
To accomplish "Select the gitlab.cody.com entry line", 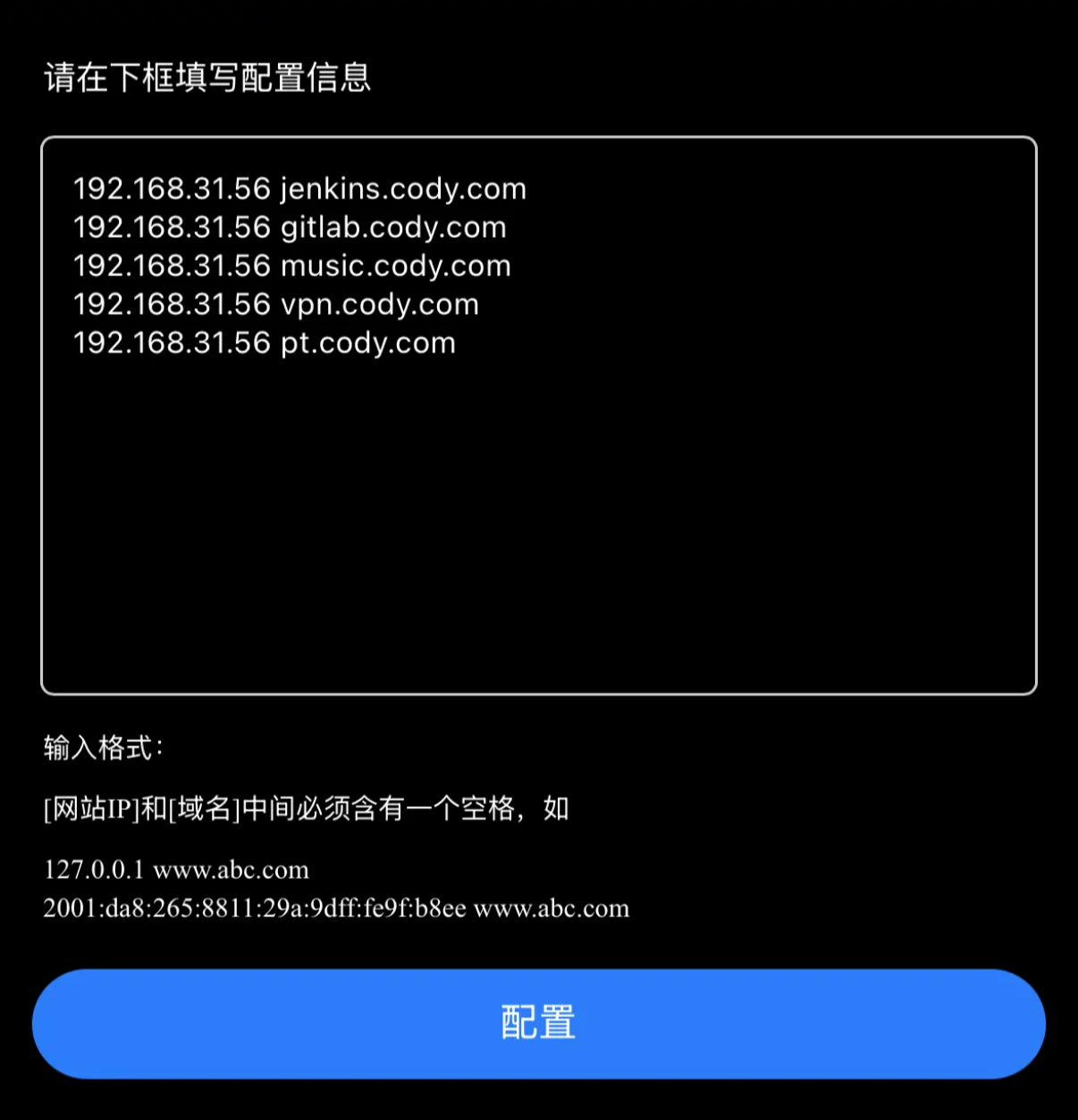I will pyautogui.click(x=289, y=227).
